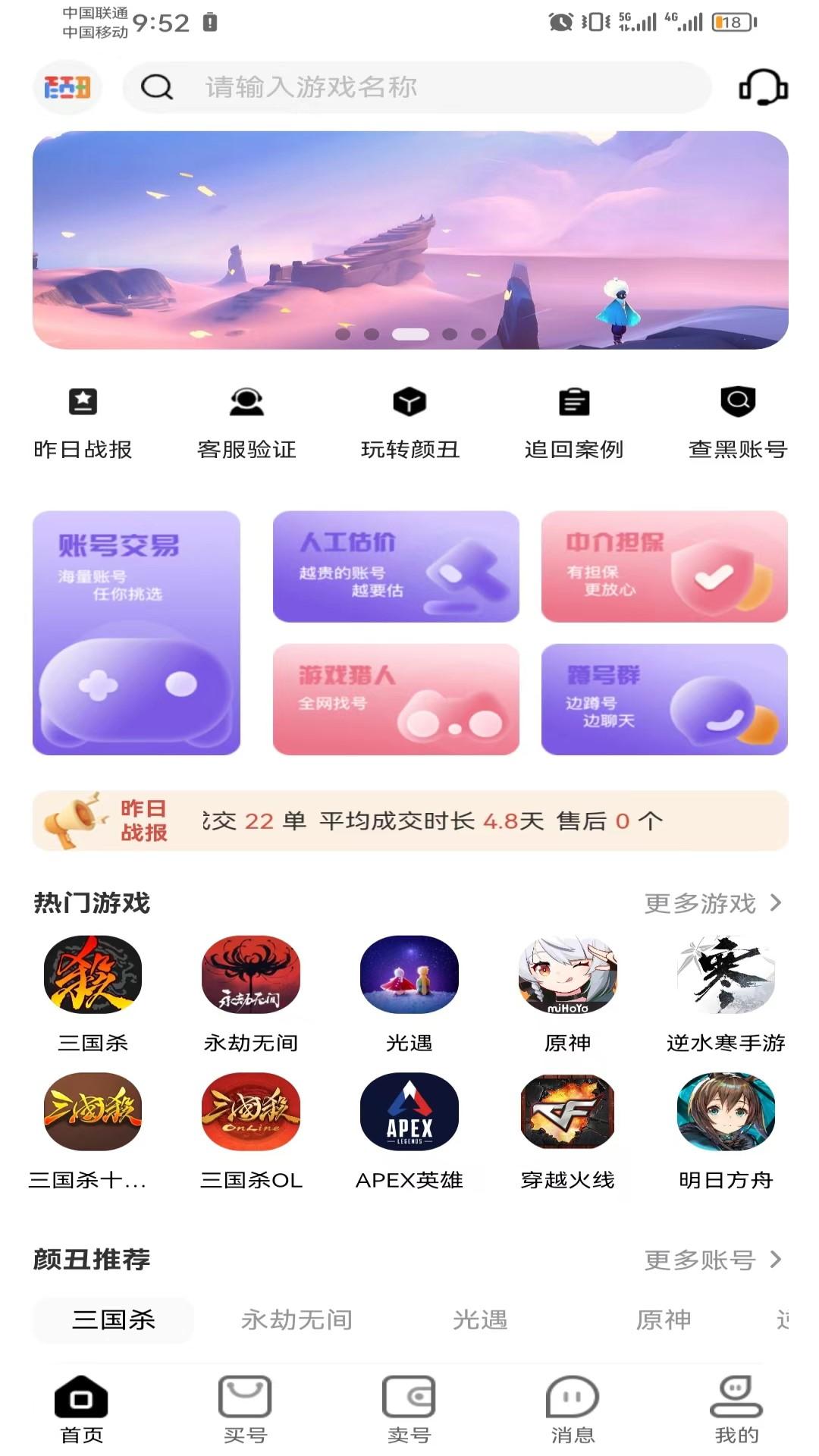Tap the 明日方舟 game icon
Screen dimensions: 819x1456
[726, 1112]
